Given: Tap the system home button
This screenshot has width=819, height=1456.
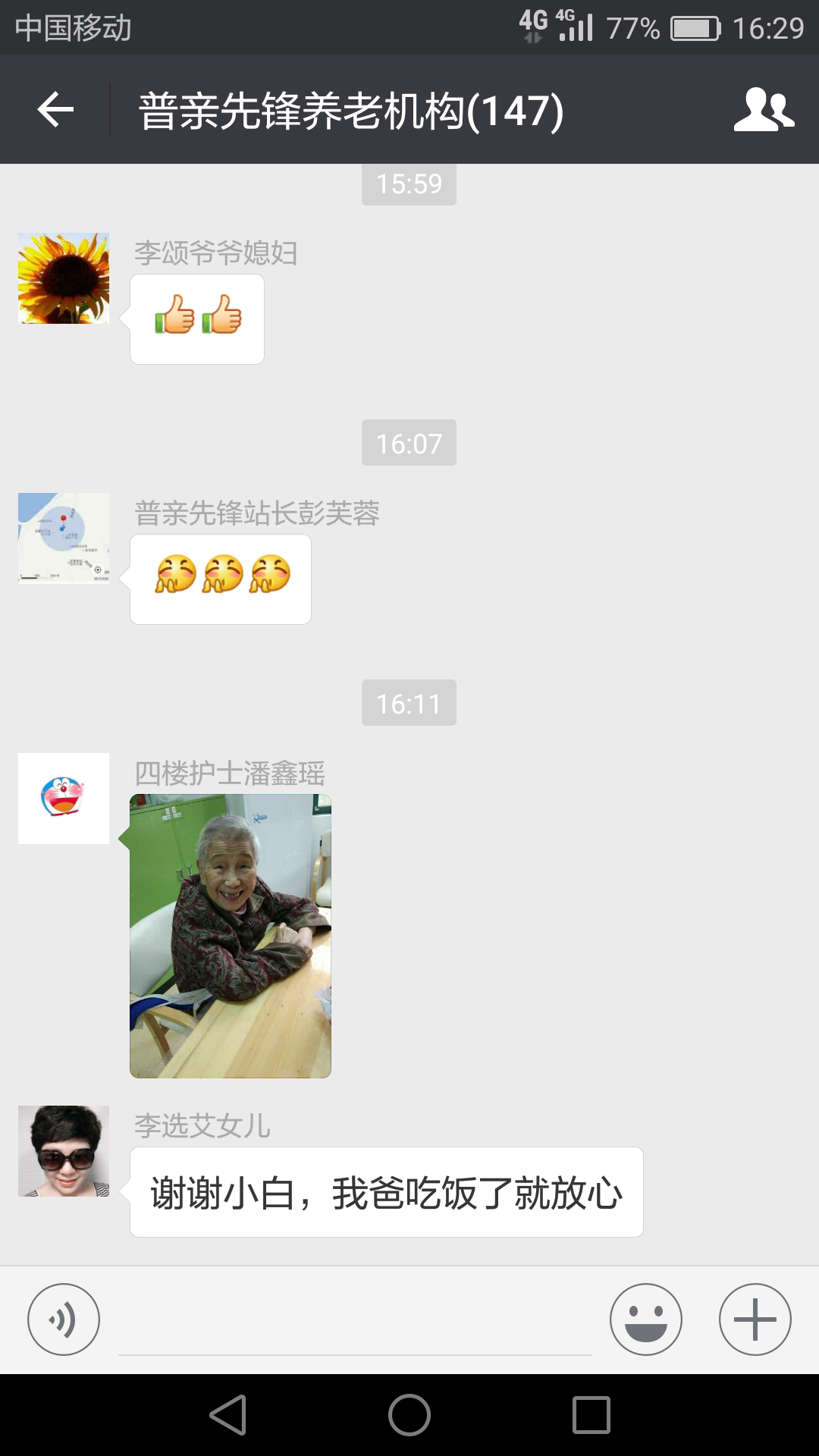Looking at the screenshot, I should pos(409,1415).
